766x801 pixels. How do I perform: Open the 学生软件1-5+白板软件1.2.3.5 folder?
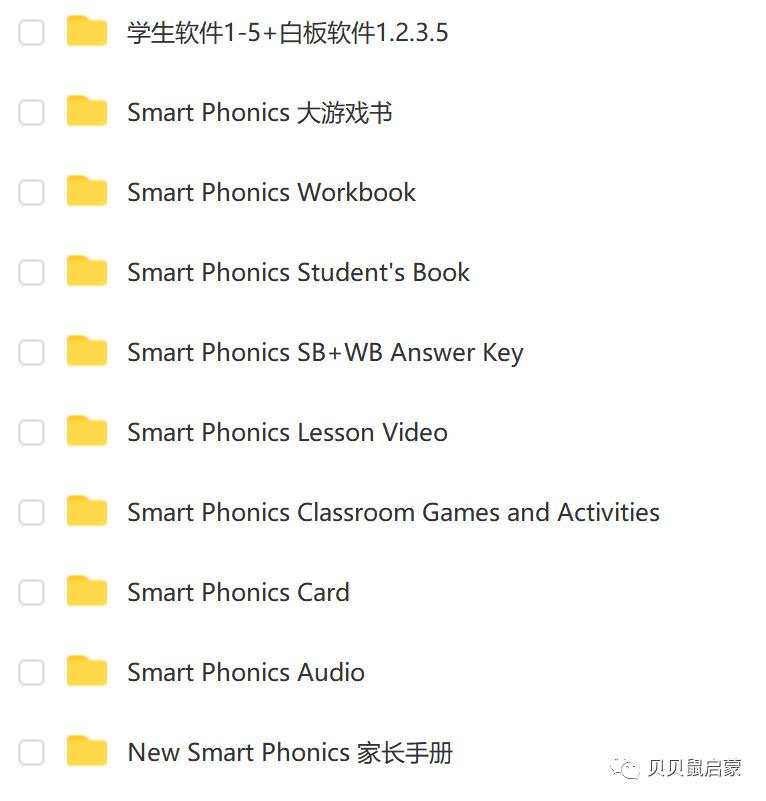[287, 33]
